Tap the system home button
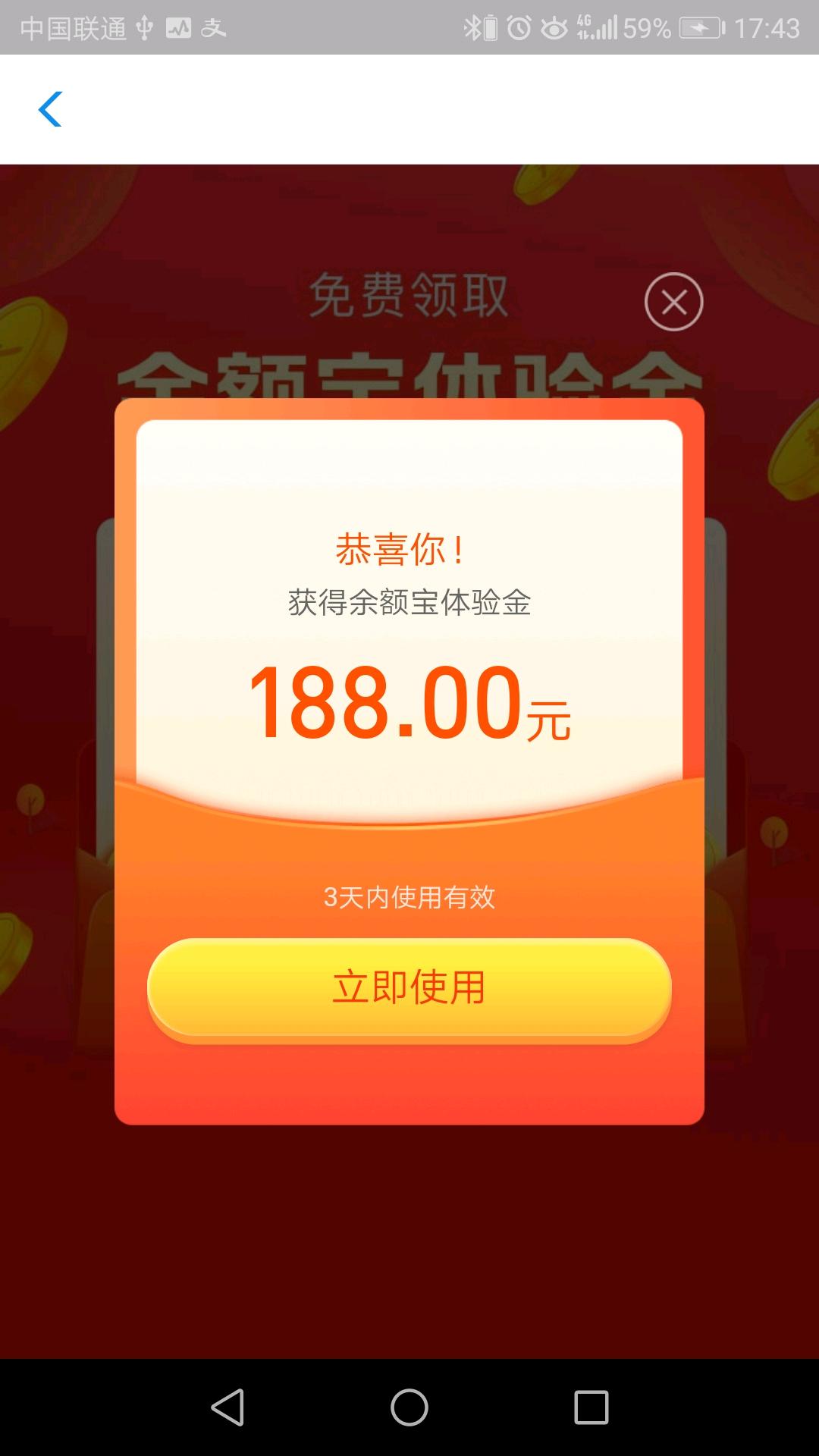The width and height of the screenshot is (819, 1456). point(409,1407)
